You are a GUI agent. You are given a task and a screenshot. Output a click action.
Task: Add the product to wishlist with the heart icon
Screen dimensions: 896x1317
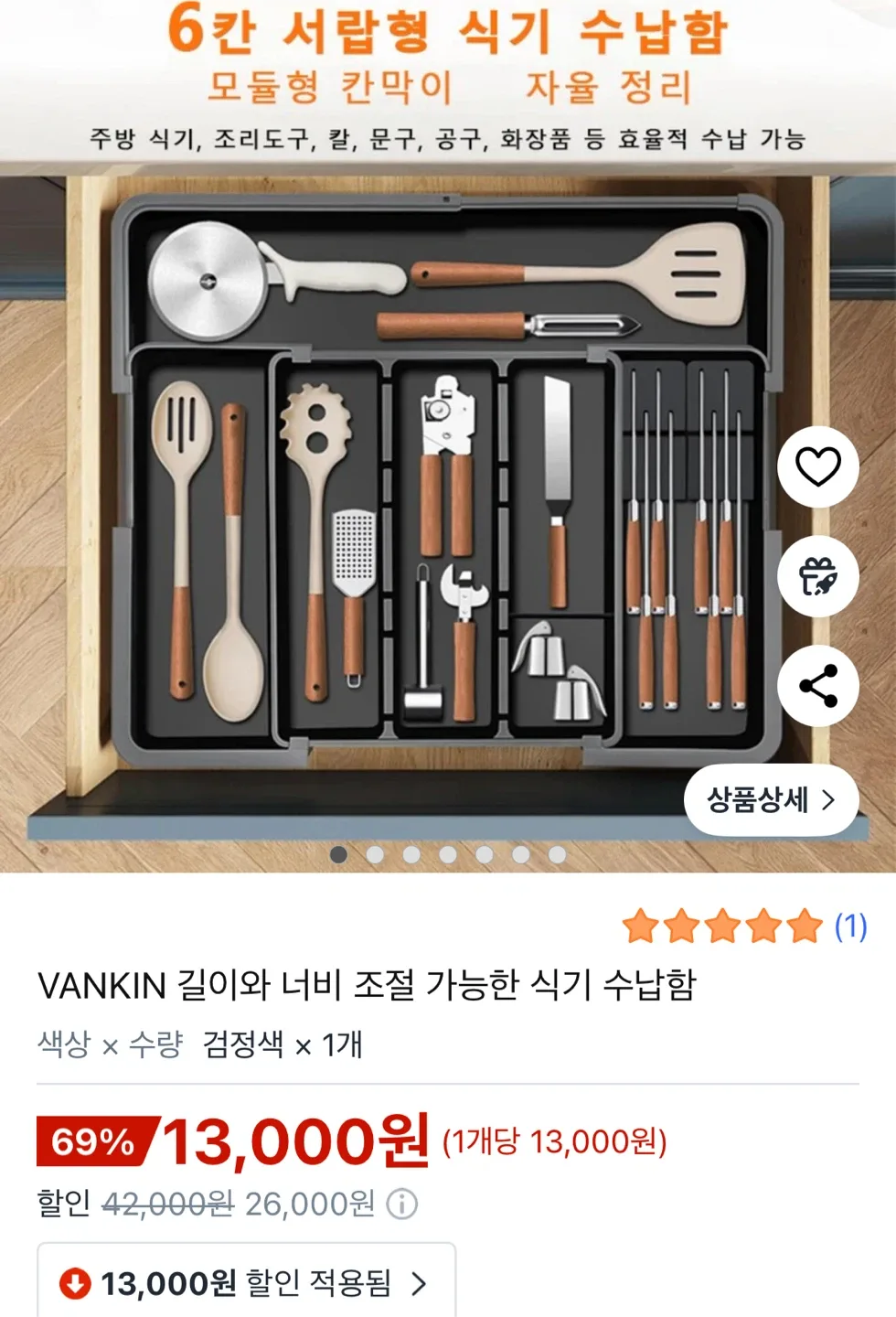[817, 466]
